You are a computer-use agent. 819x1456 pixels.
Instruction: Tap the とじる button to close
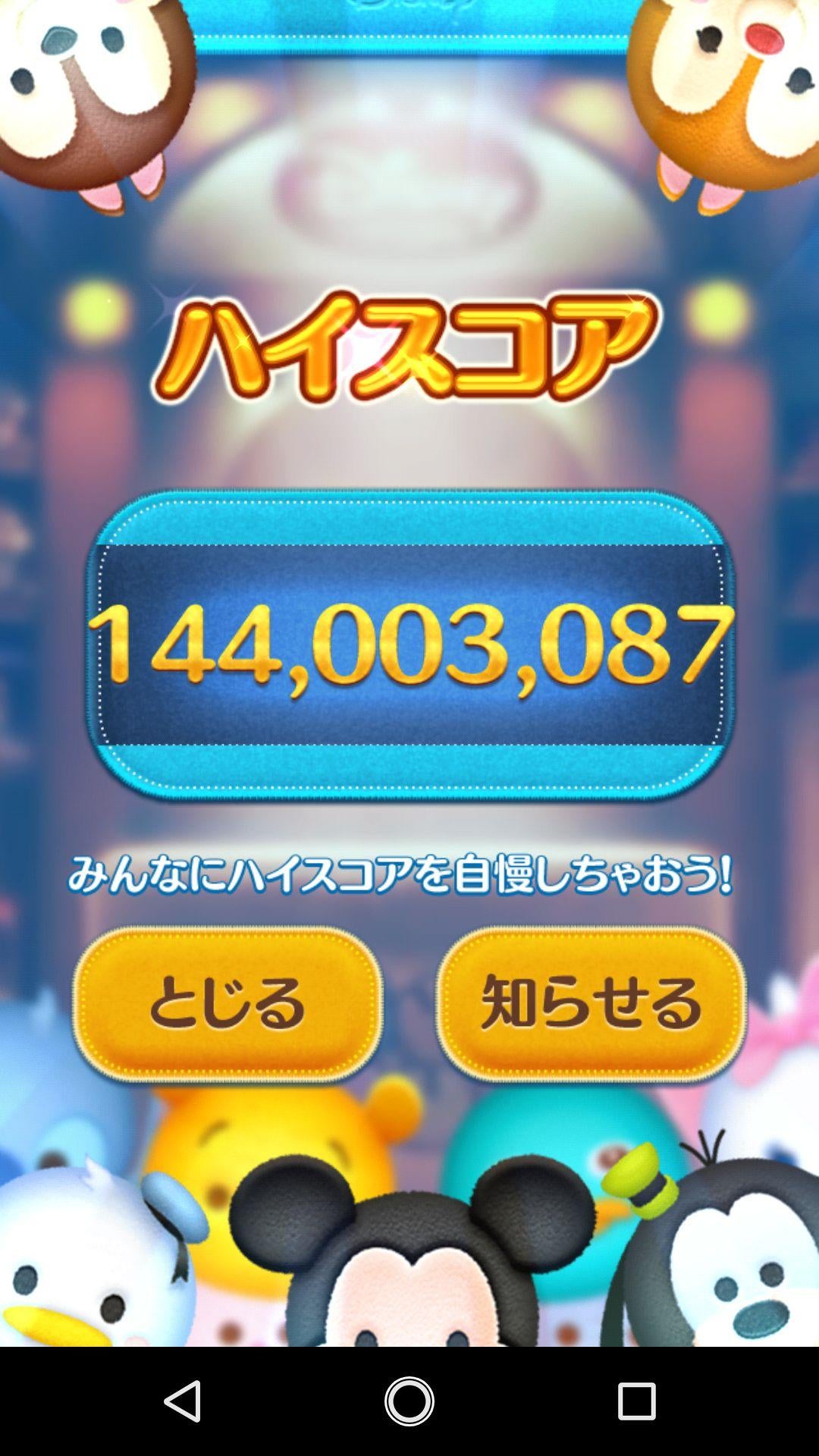point(227,1003)
